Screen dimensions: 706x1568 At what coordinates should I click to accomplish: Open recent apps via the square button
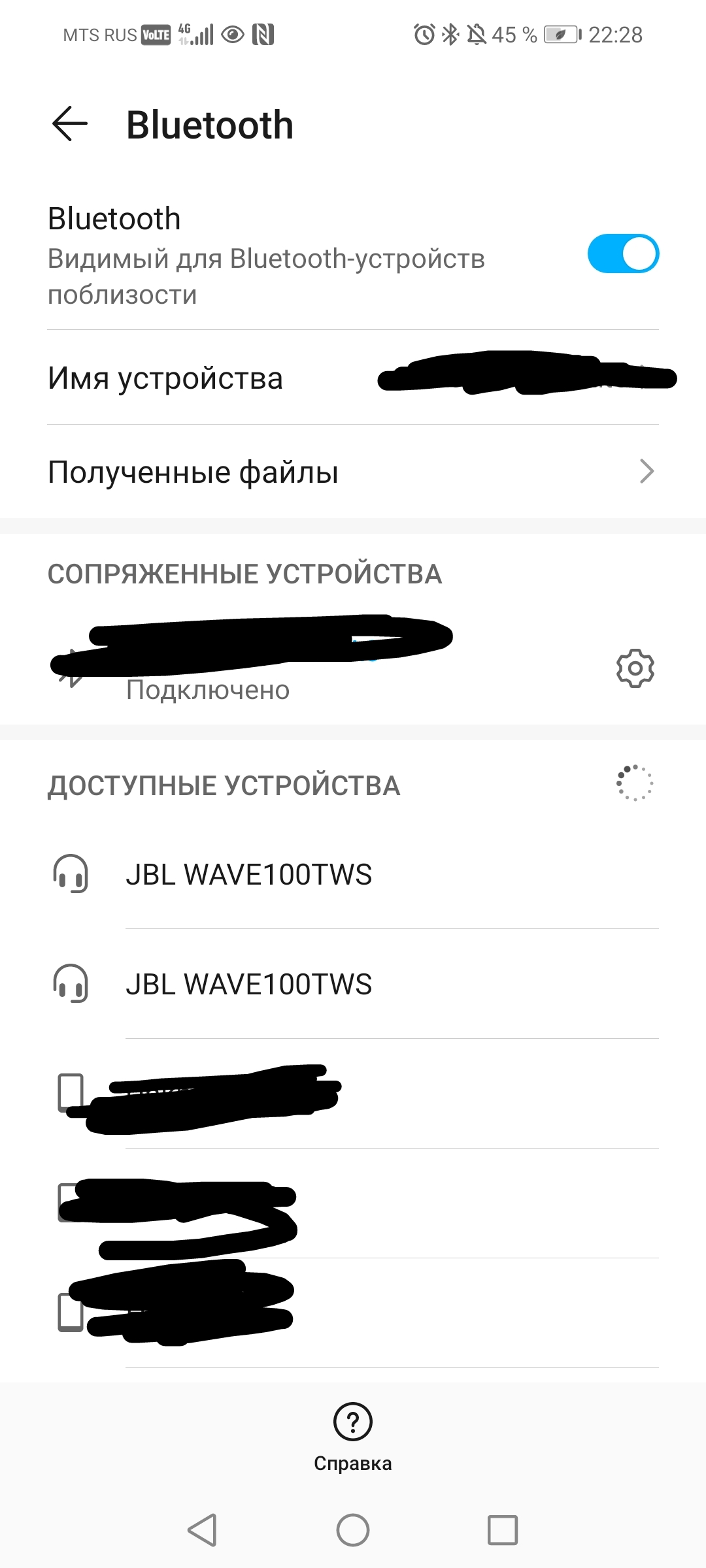pos(503,1530)
